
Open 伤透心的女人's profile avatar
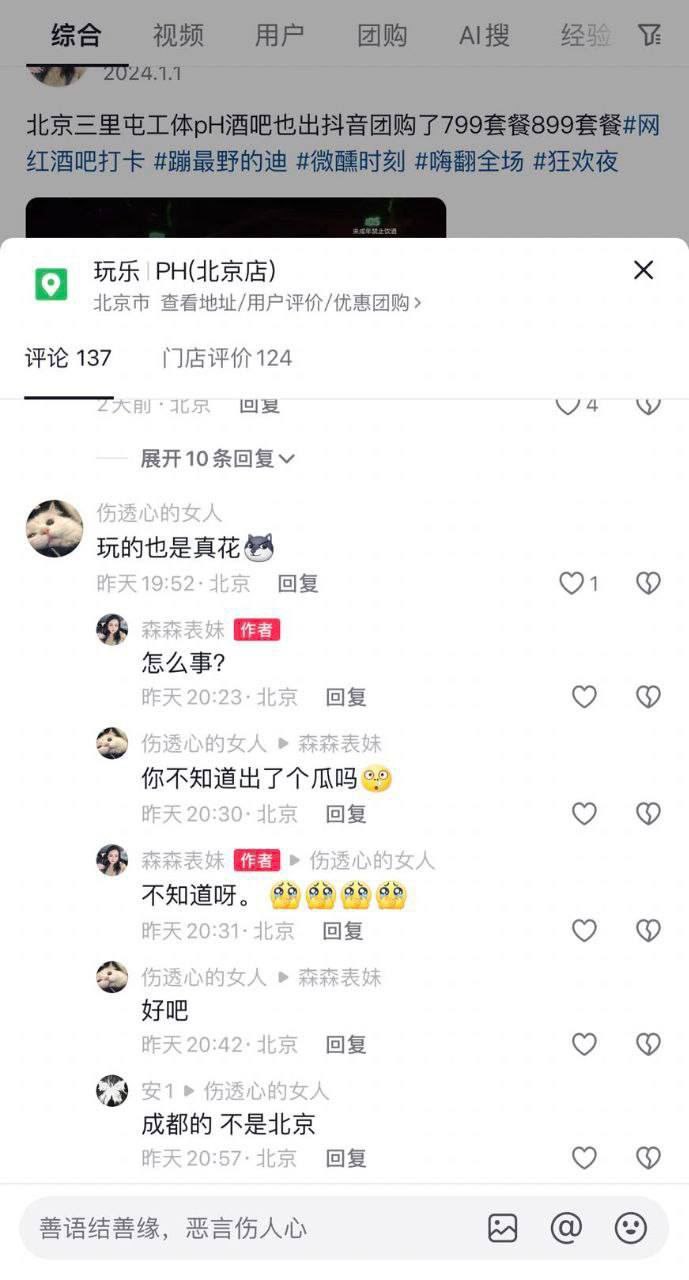coord(54,529)
